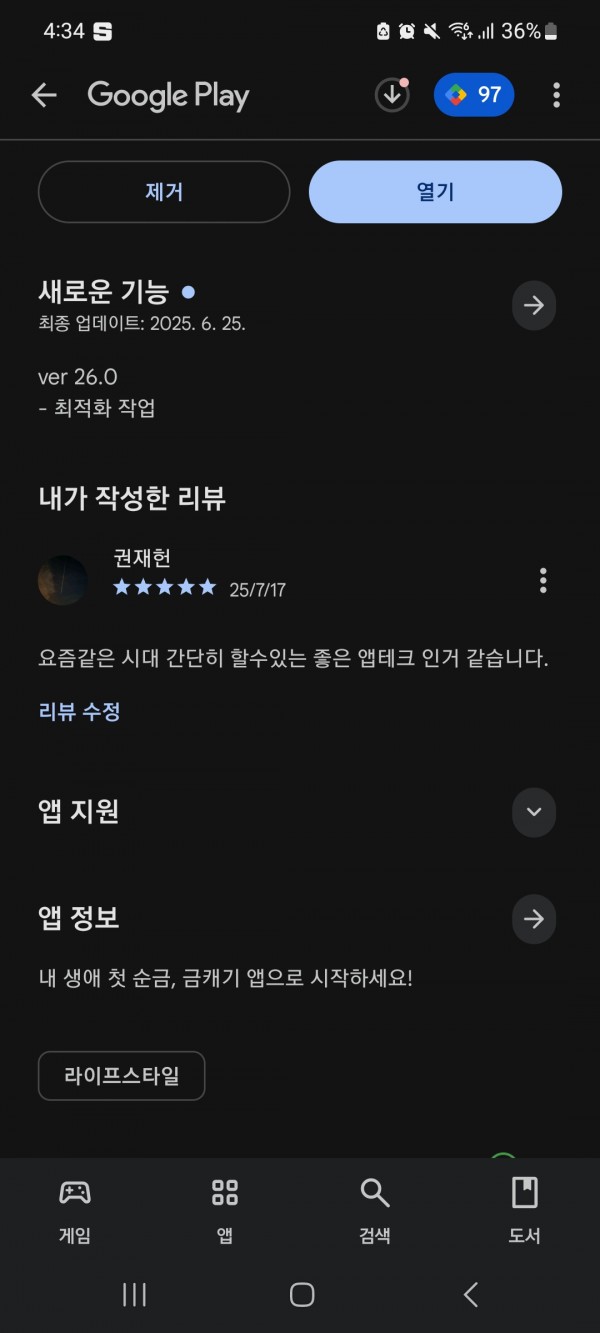This screenshot has width=600, height=1333.
Task: Switch to the 앱 tab
Action: 225,1210
